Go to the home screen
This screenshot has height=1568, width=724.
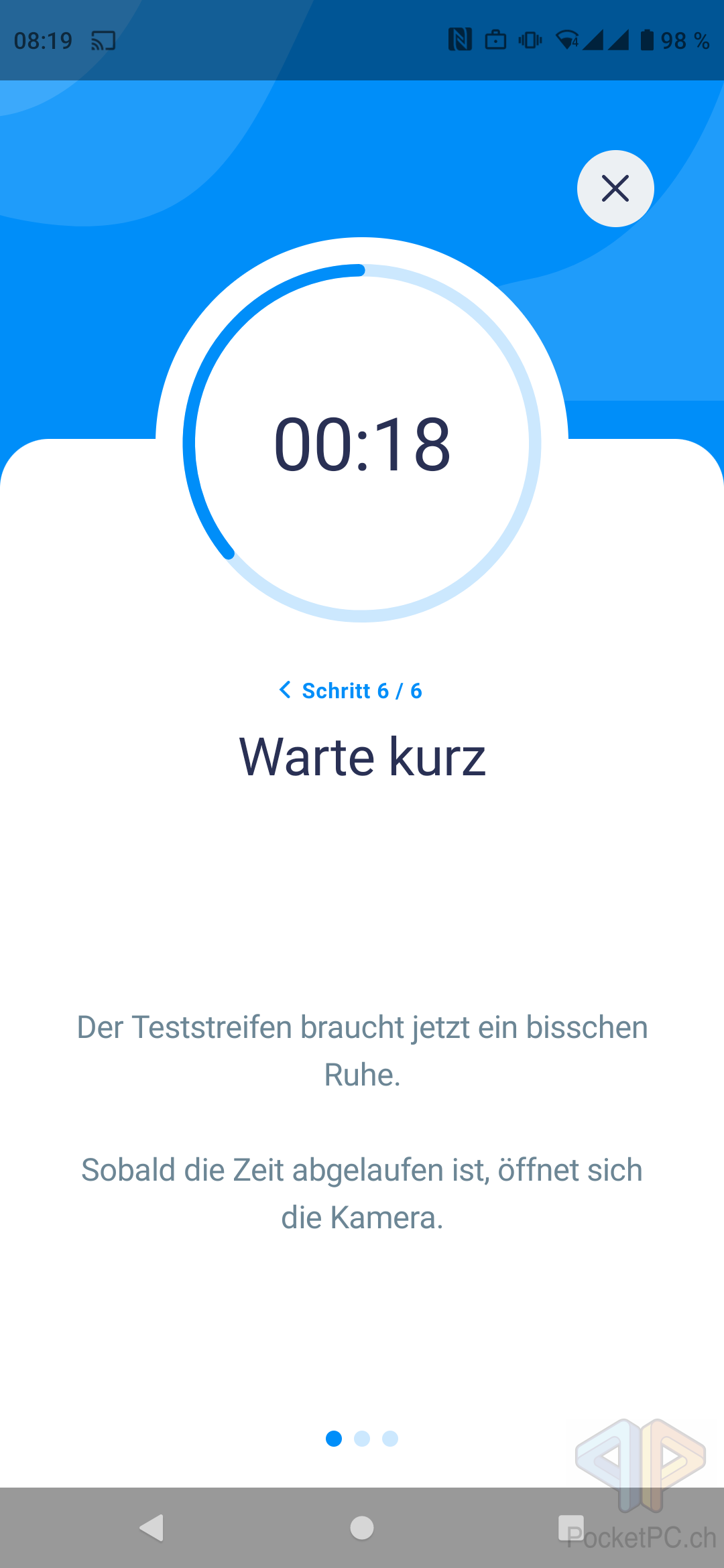click(x=362, y=1528)
